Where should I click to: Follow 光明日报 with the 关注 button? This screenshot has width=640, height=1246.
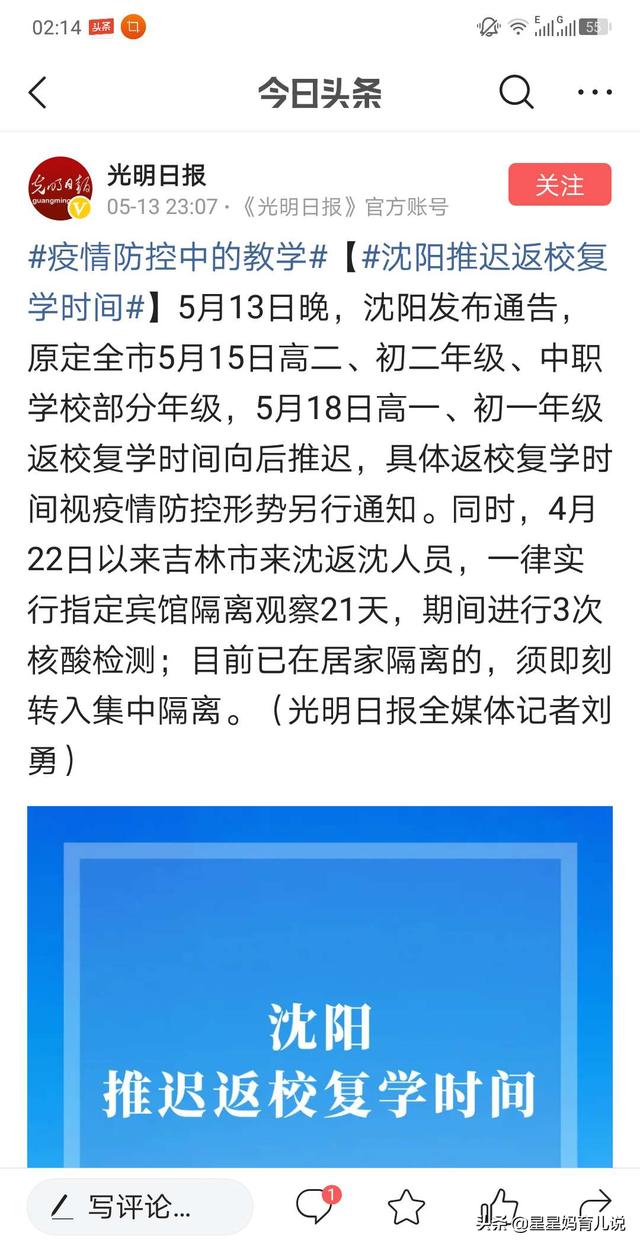coord(559,185)
